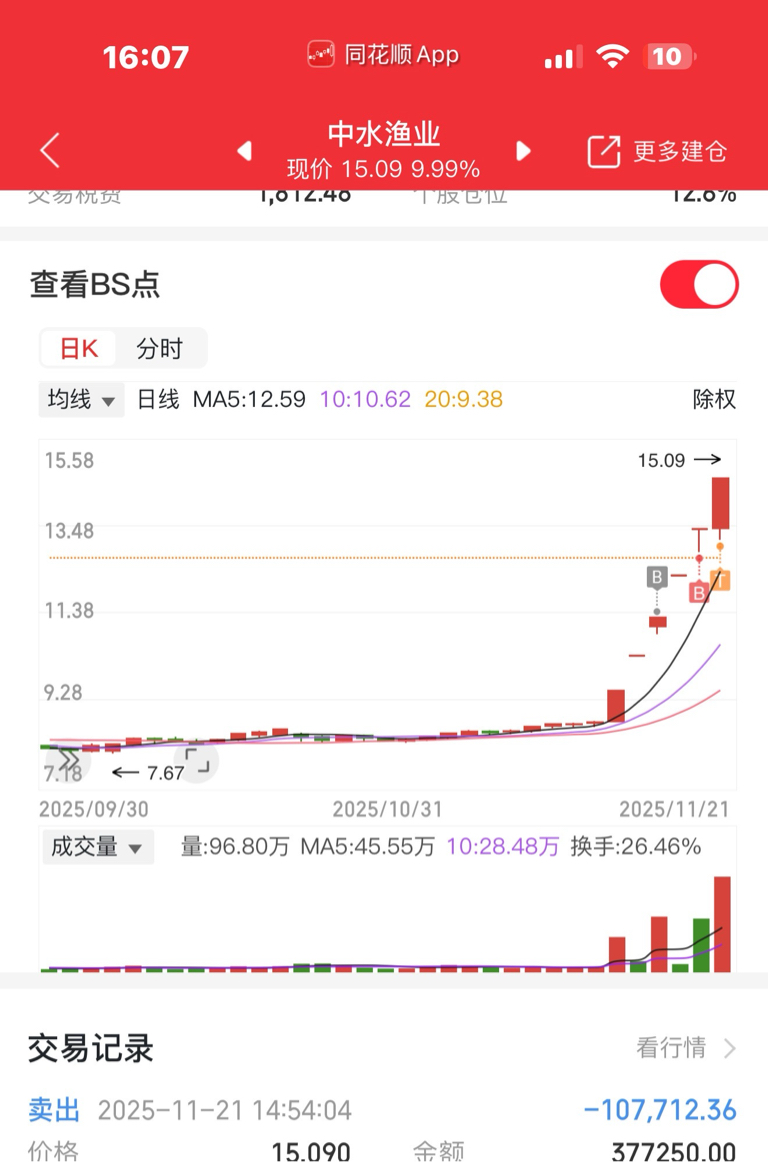Turn off the 查看BS点 switch

tap(699, 285)
